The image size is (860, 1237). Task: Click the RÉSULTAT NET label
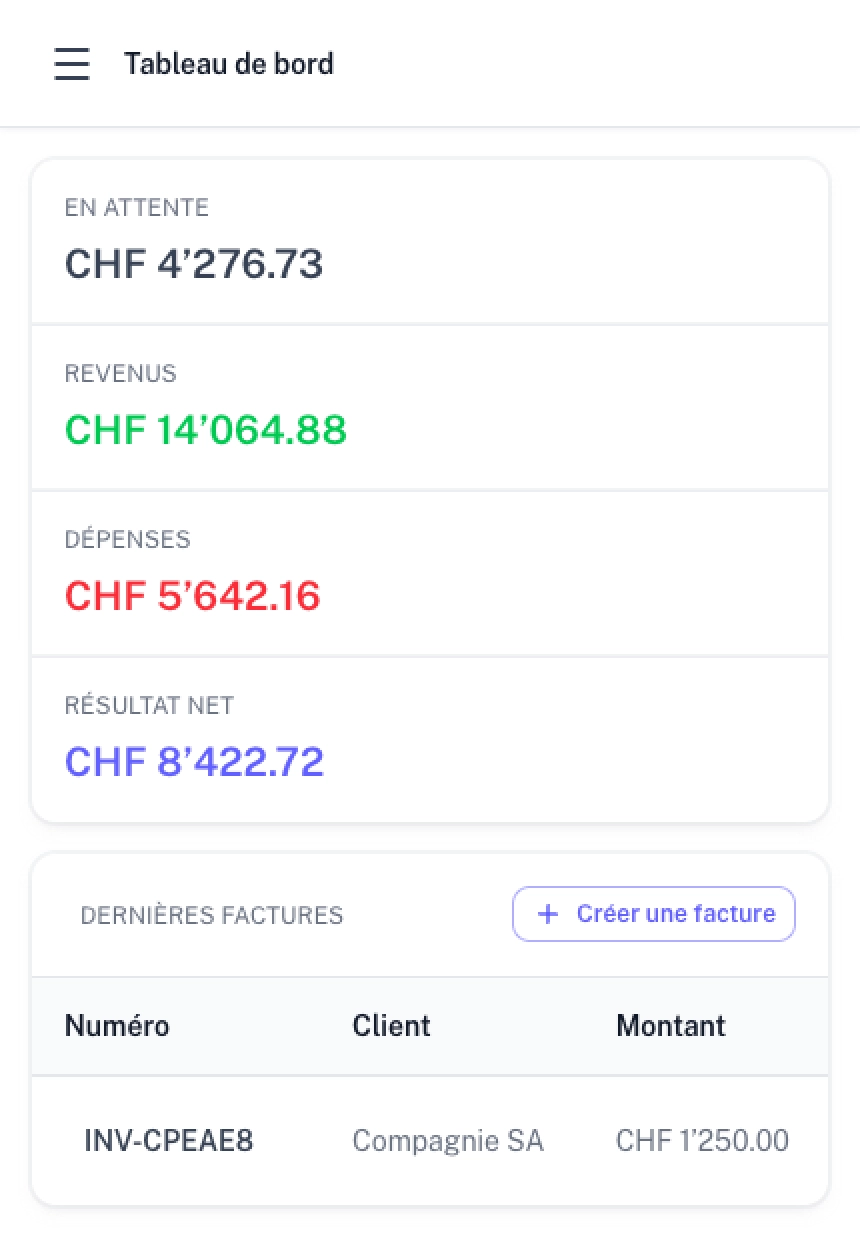tap(148, 705)
